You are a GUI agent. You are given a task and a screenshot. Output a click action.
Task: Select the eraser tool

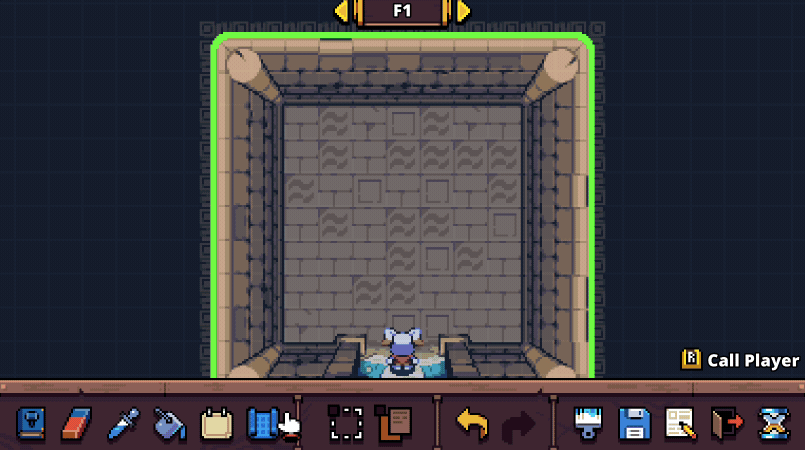point(77,424)
